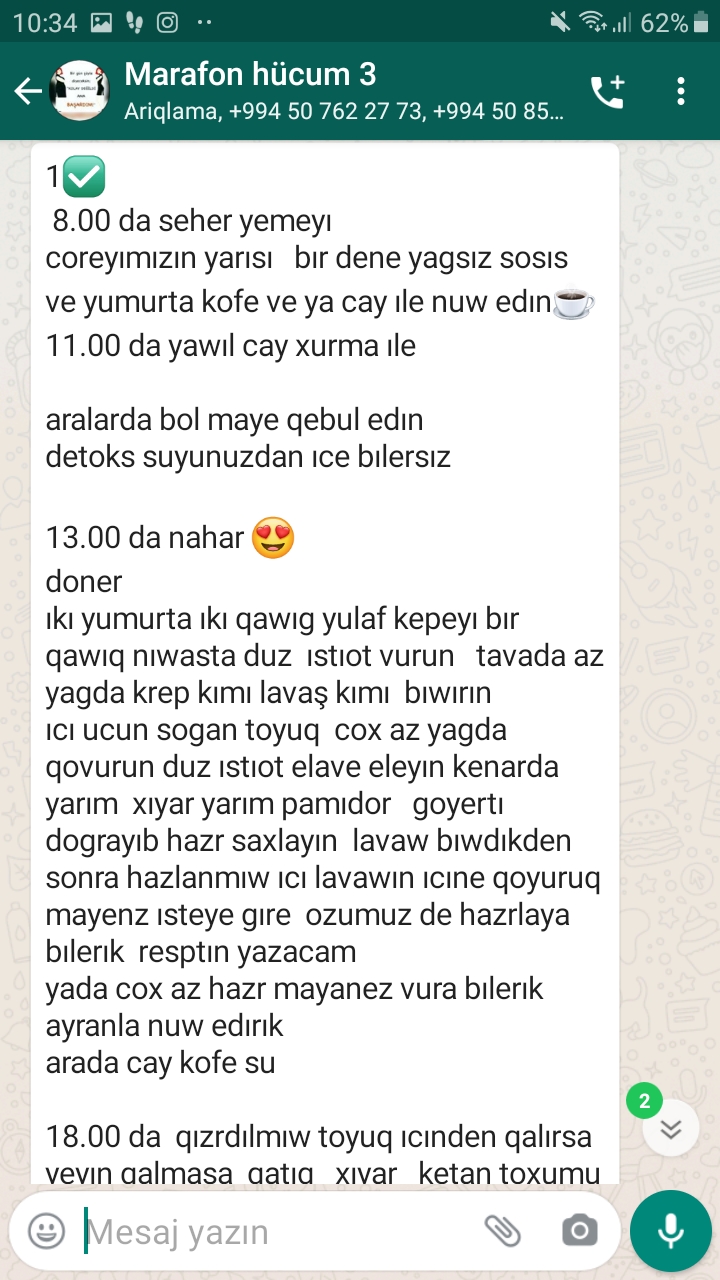Open the emoji picker
This screenshot has width=720, height=1280.
pyautogui.click(x=46, y=1231)
